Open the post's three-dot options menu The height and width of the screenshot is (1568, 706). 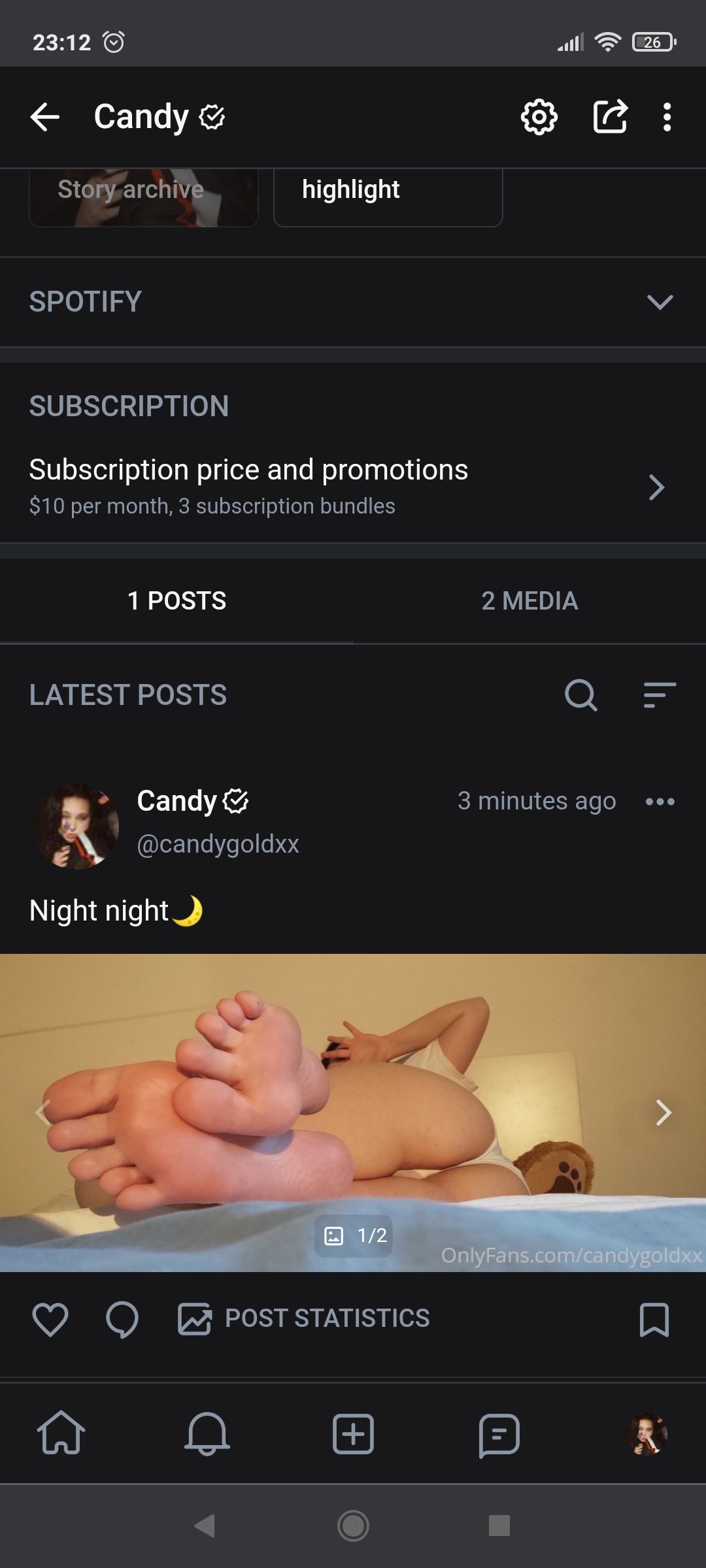coord(662,801)
